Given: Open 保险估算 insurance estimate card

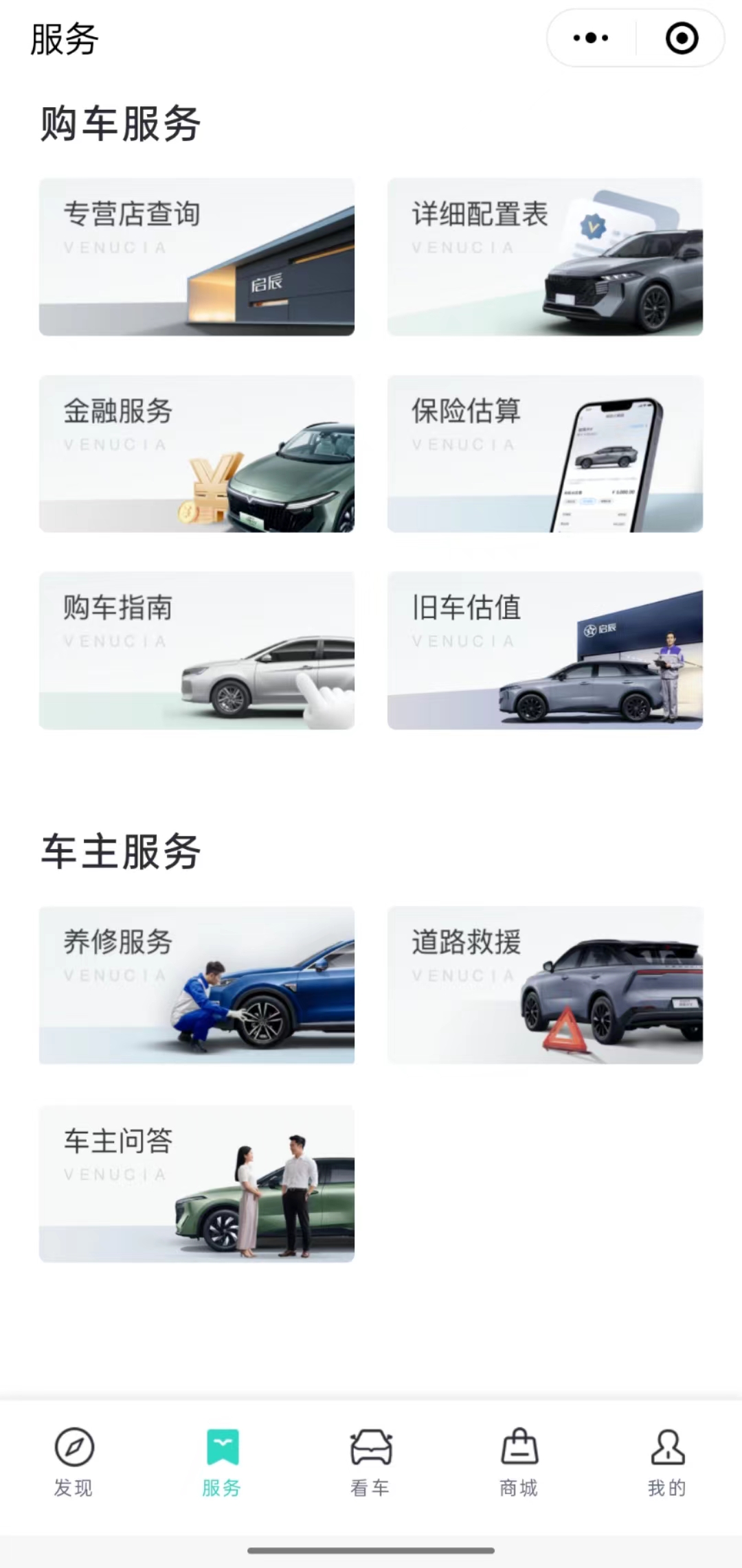Looking at the screenshot, I should point(545,453).
